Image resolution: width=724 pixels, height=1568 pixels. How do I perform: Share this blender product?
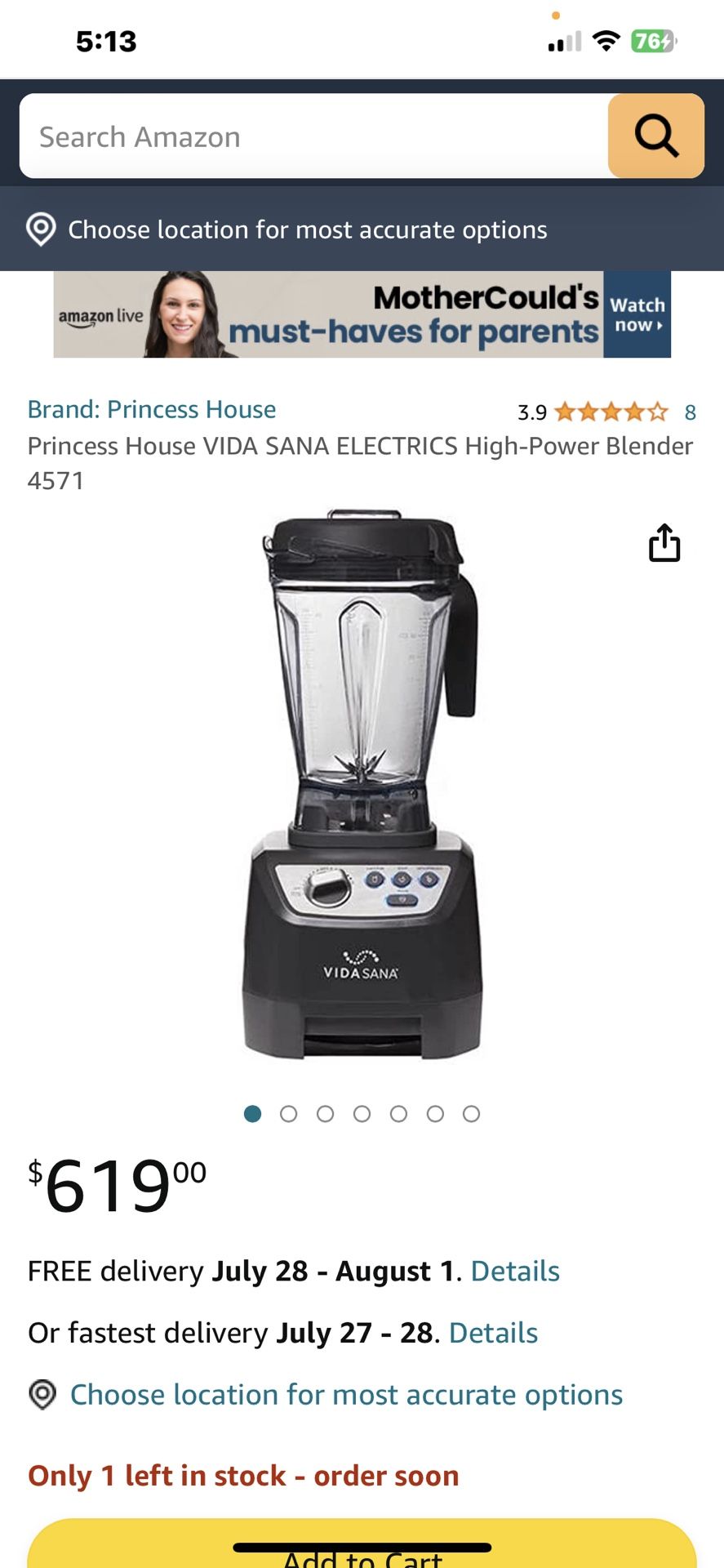[664, 543]
